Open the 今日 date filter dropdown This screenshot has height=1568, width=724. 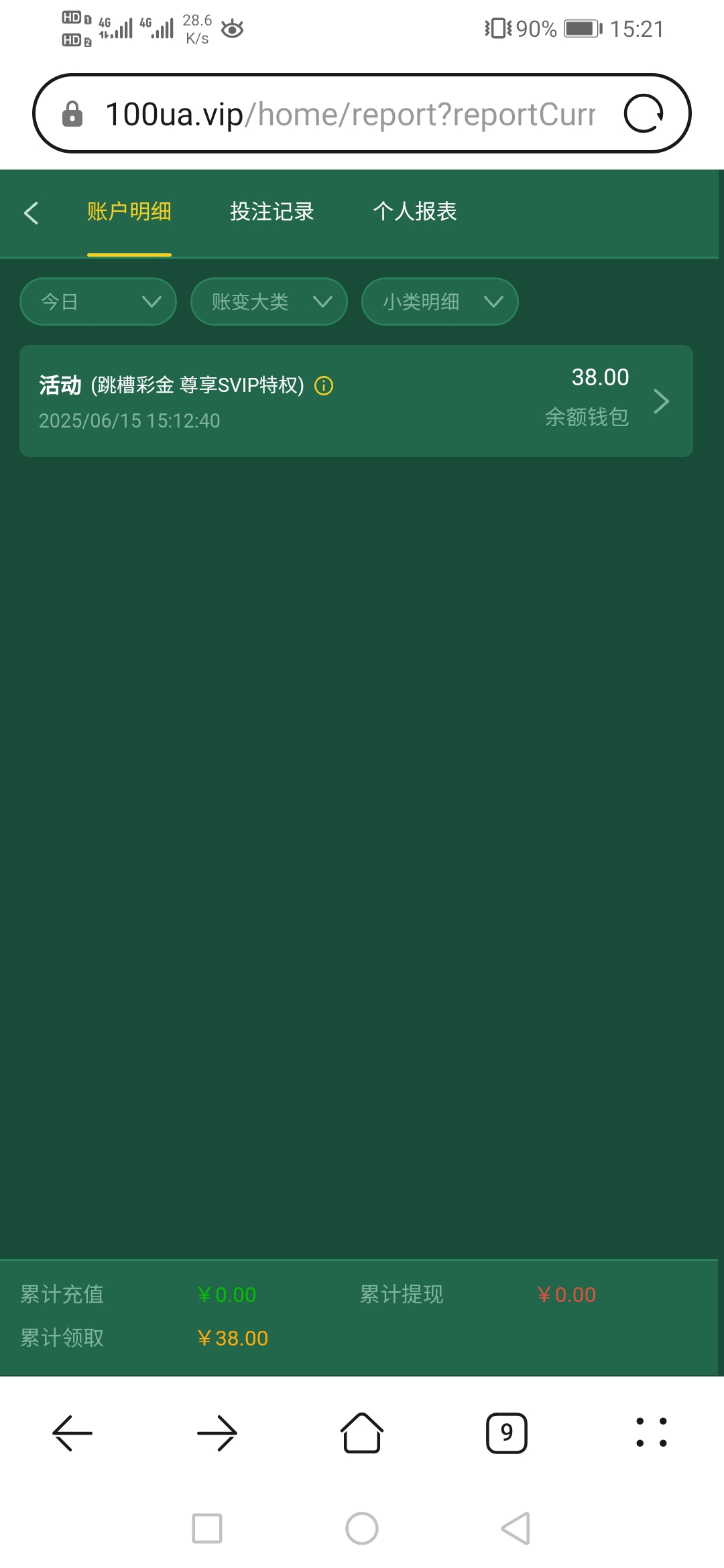pos(97,302)
